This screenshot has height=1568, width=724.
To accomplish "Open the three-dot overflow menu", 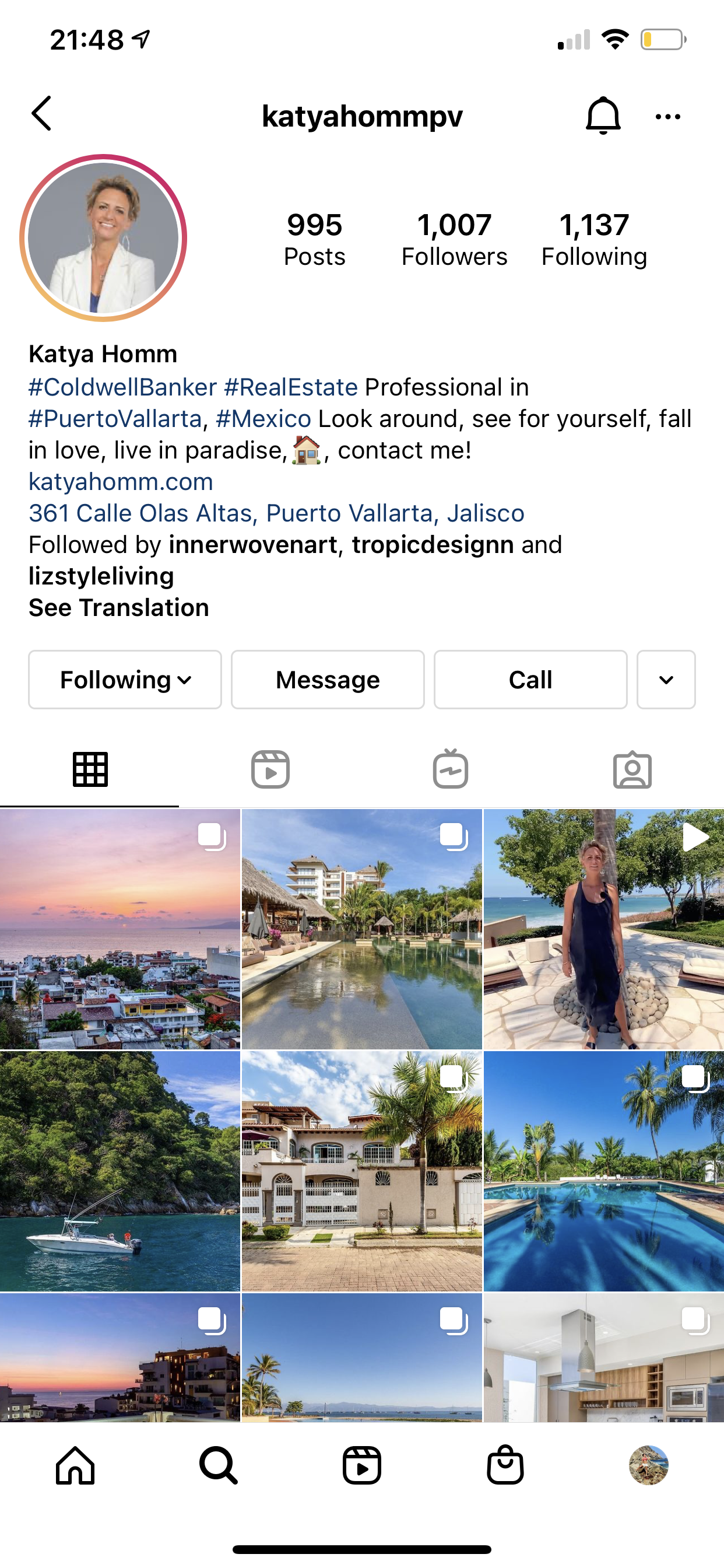I will (x=667, y=116).
